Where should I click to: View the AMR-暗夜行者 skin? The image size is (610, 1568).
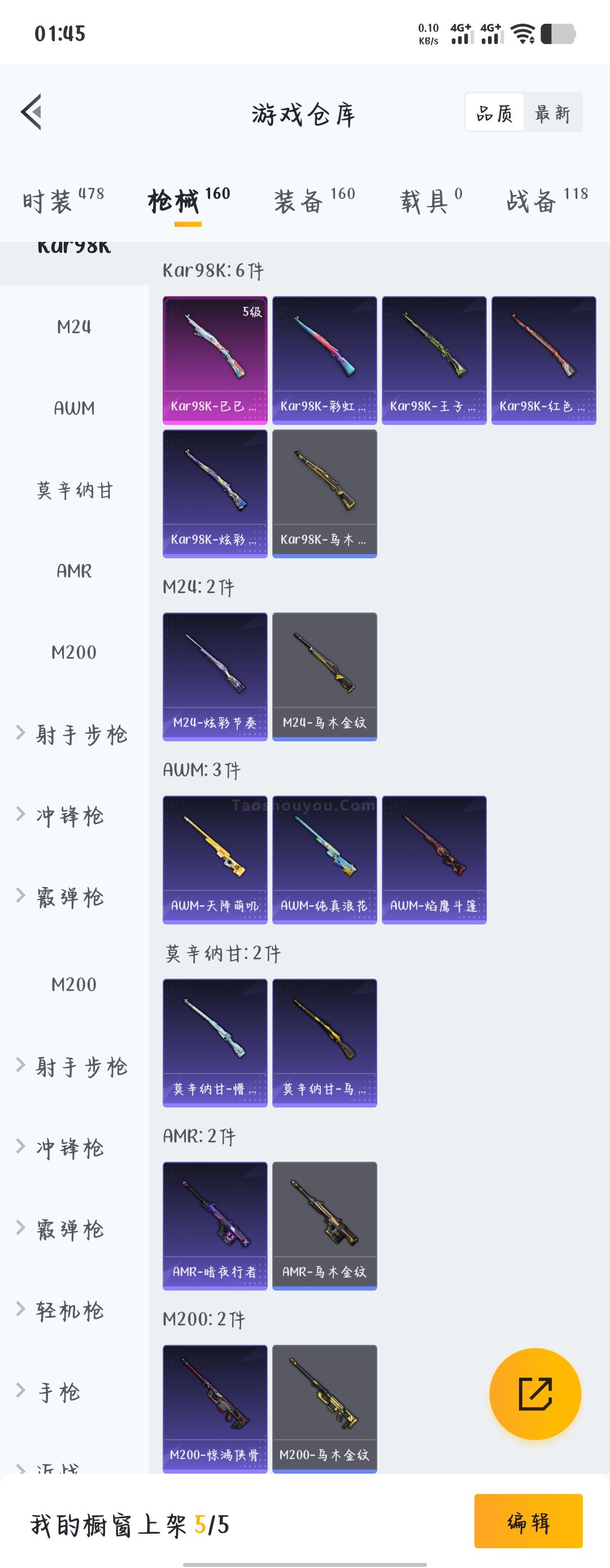click(x=215, y=1226)
